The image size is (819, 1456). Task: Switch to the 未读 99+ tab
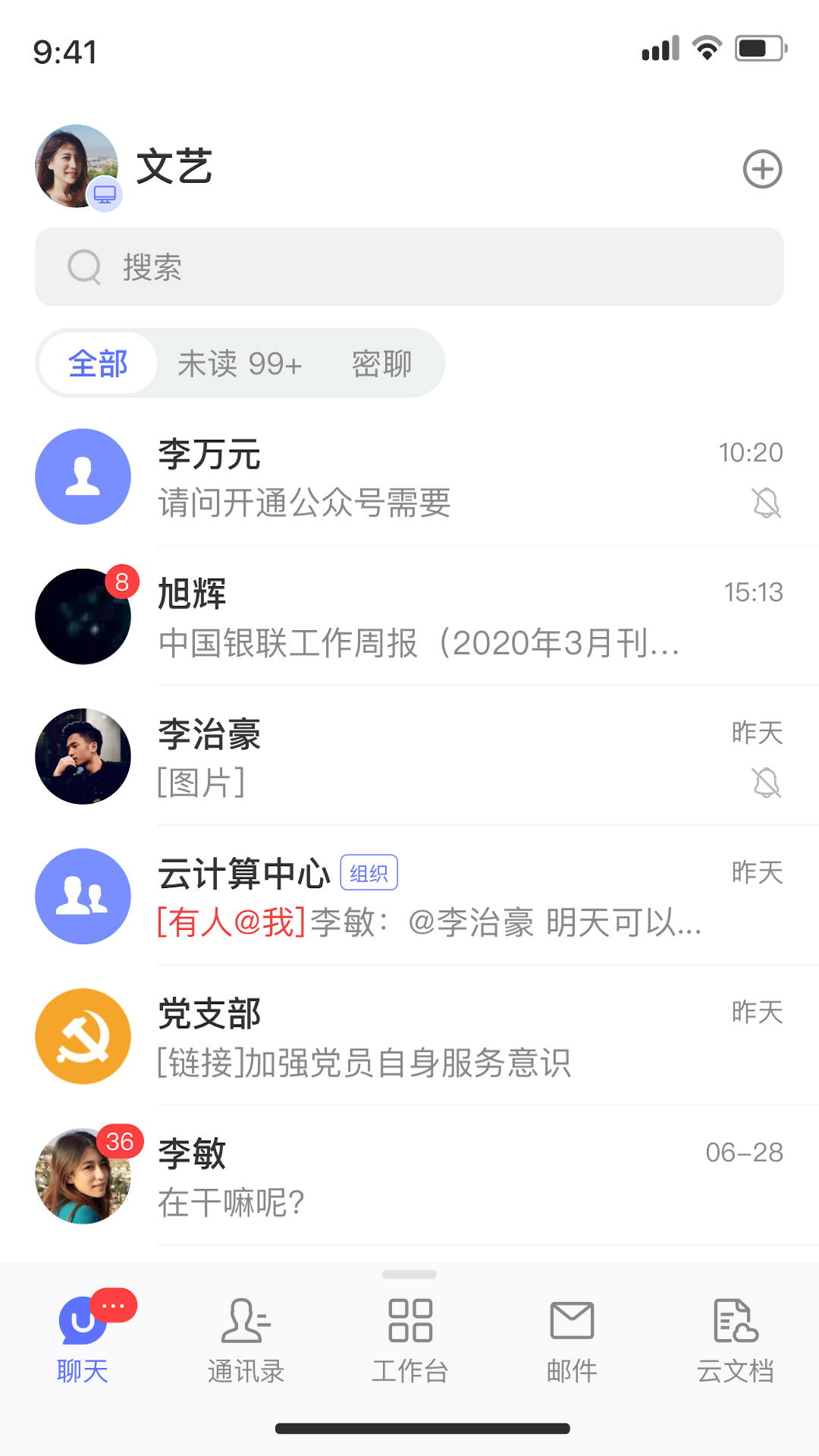pyautogui.click(x=240, y=363)
